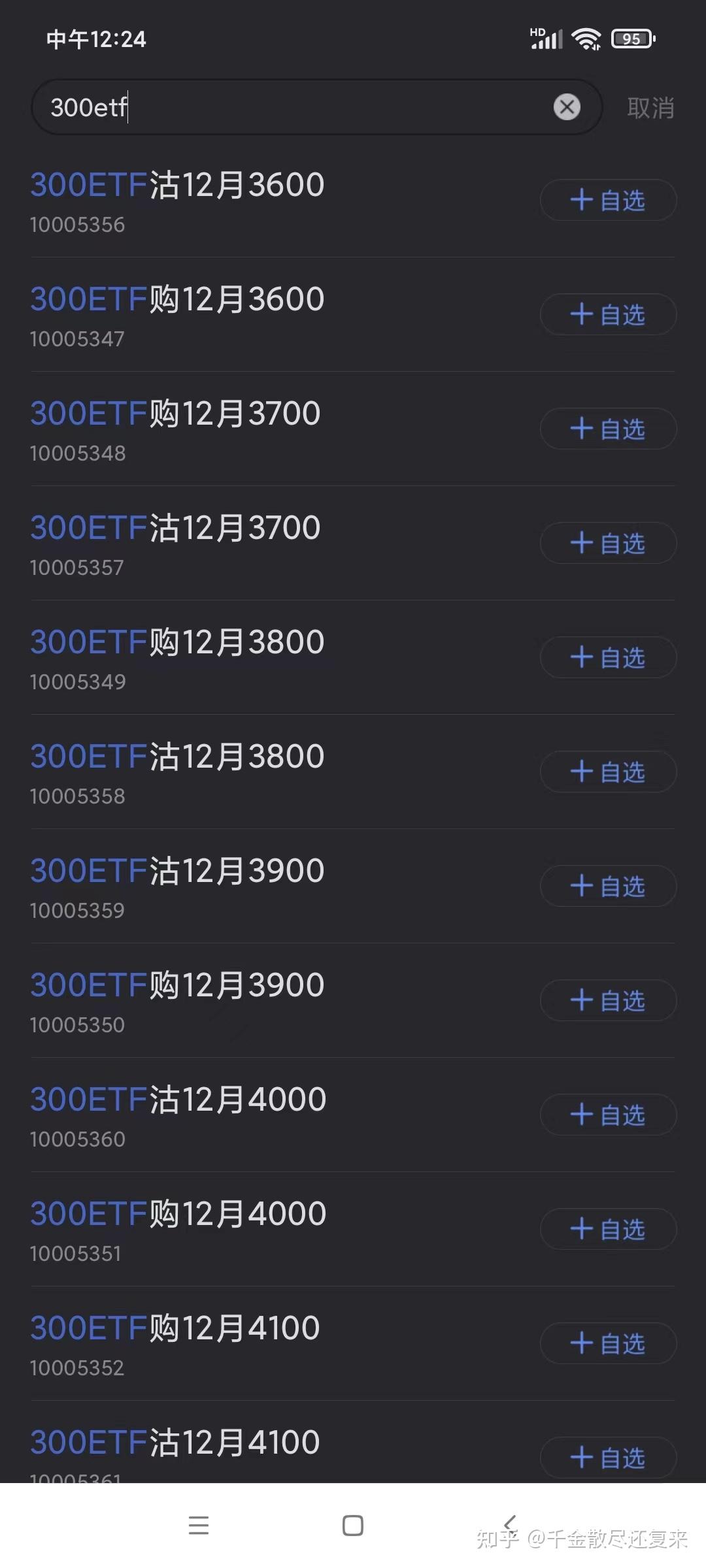
Task: Add 300ETF购12月3600 to watchlist
Action: coord(607,314)
